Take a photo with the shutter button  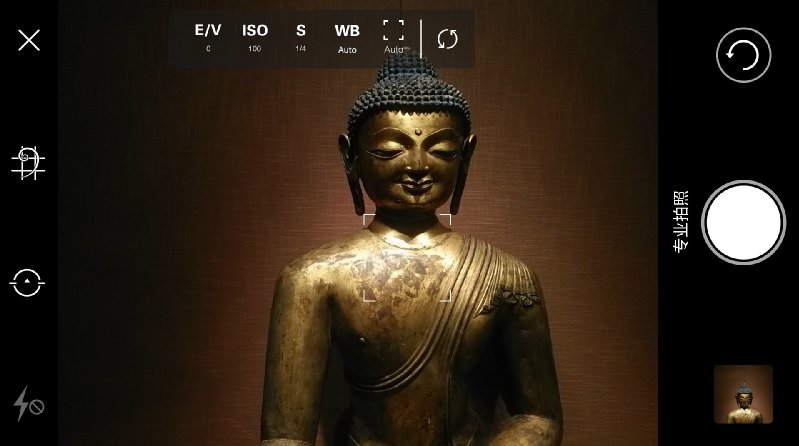tap(743, 222)
